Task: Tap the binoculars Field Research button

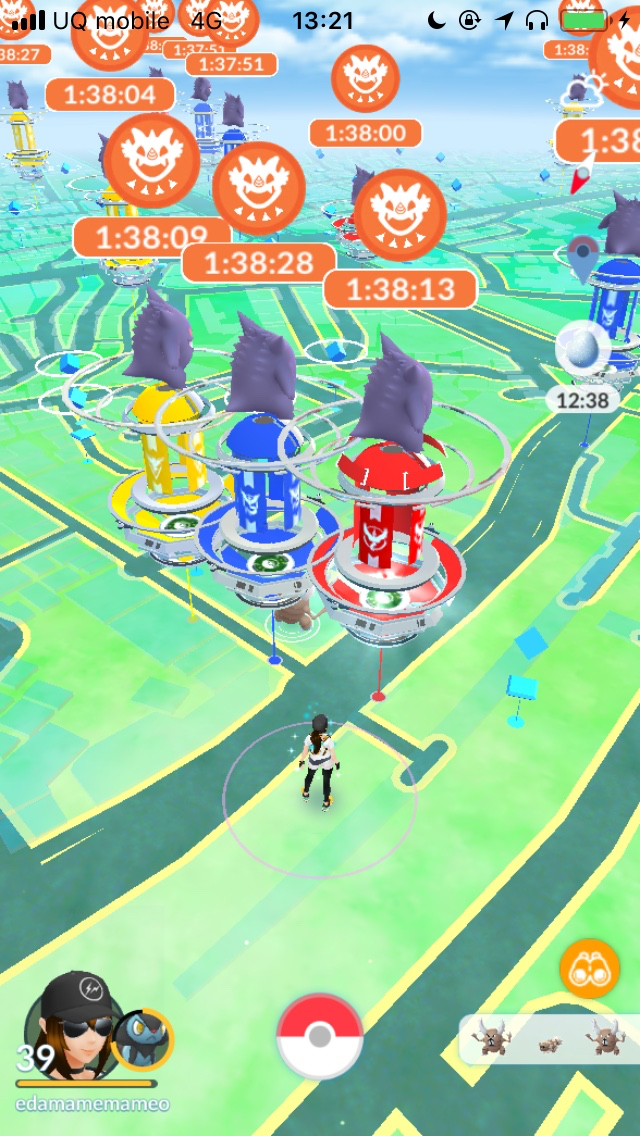Action: [x=589, y=968]
